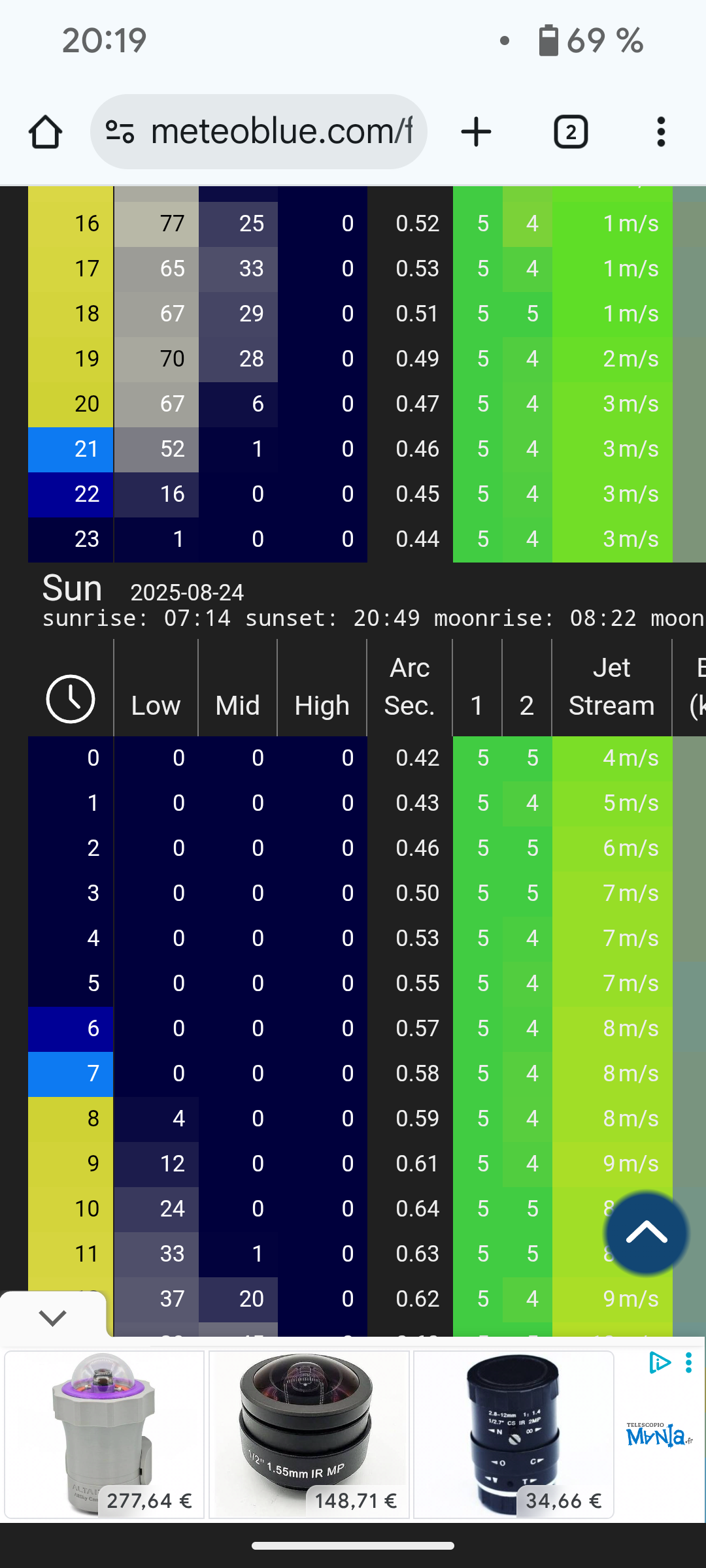This screenshot has height=1568, width=706.
Task: Edit the meteoblue.com address bar
Action: click(281, 132)
